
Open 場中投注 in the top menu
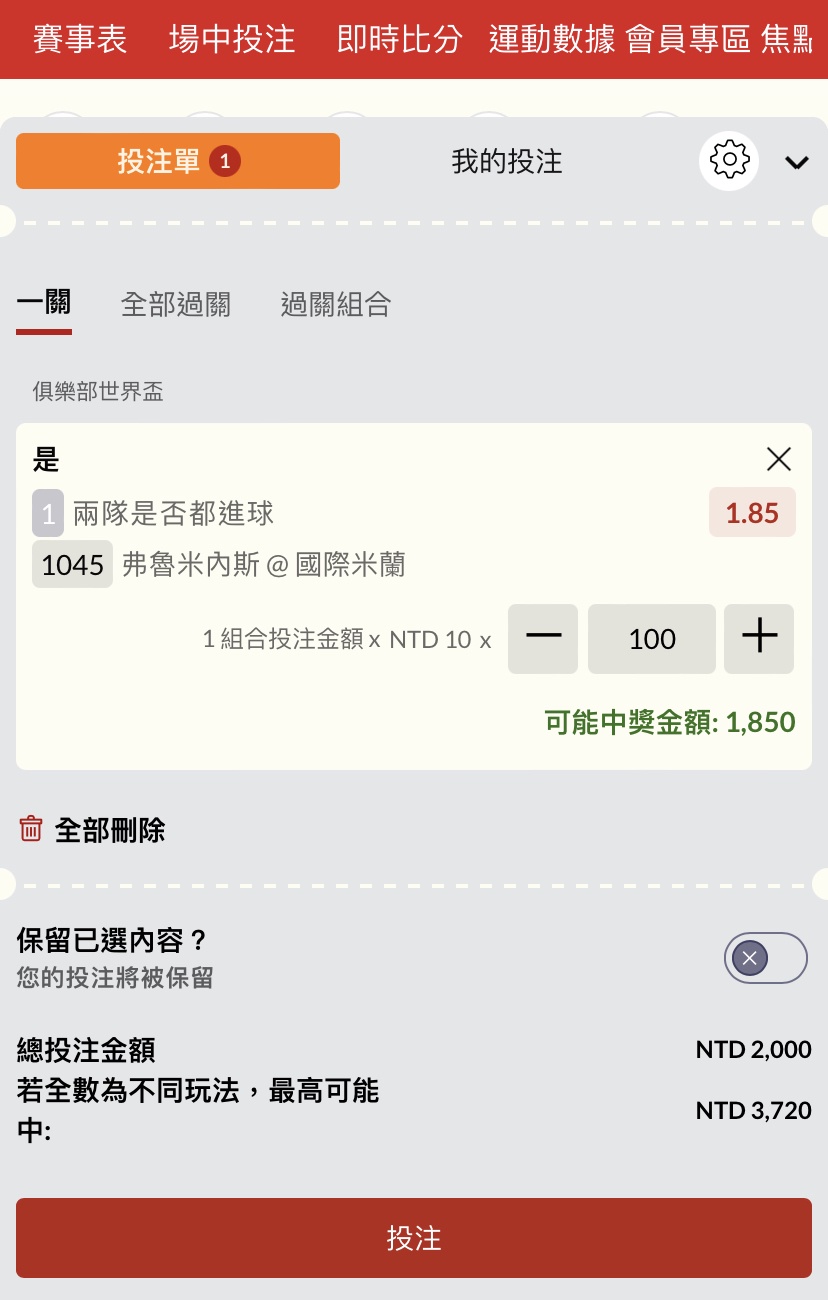232,40
